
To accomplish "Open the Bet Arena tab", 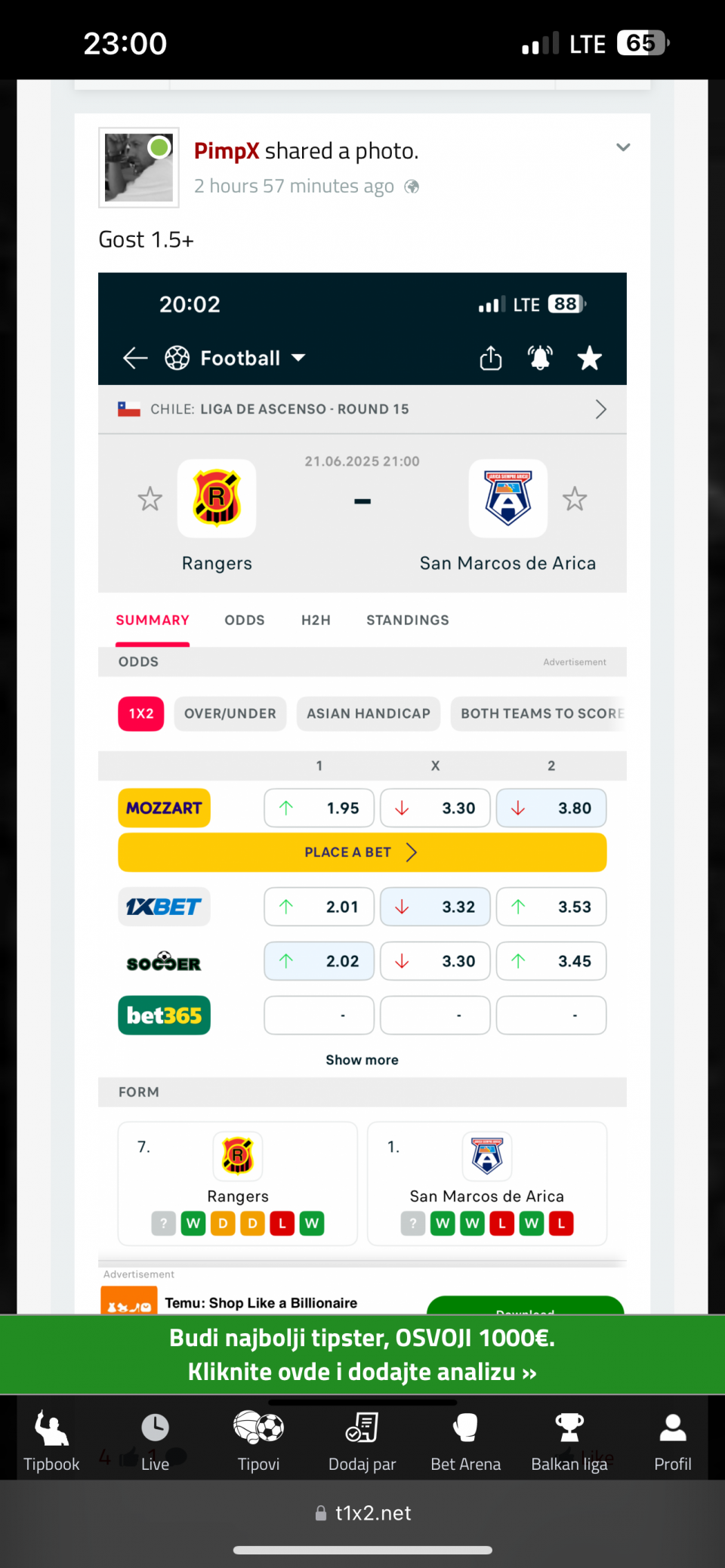I will tap(465, 1442).
